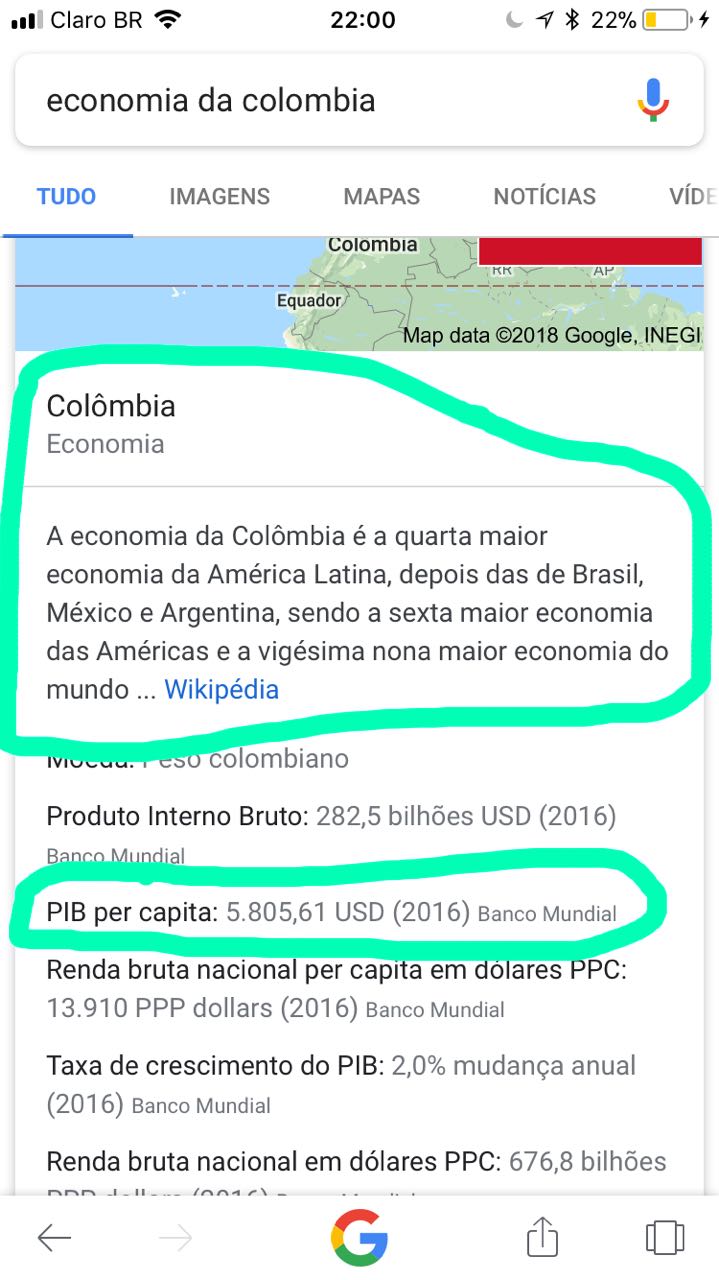Image resolution: width=719 pixels, height=1280 pixels.
Task: Start voice search with the microphone
Action: [x=653, y=100]
